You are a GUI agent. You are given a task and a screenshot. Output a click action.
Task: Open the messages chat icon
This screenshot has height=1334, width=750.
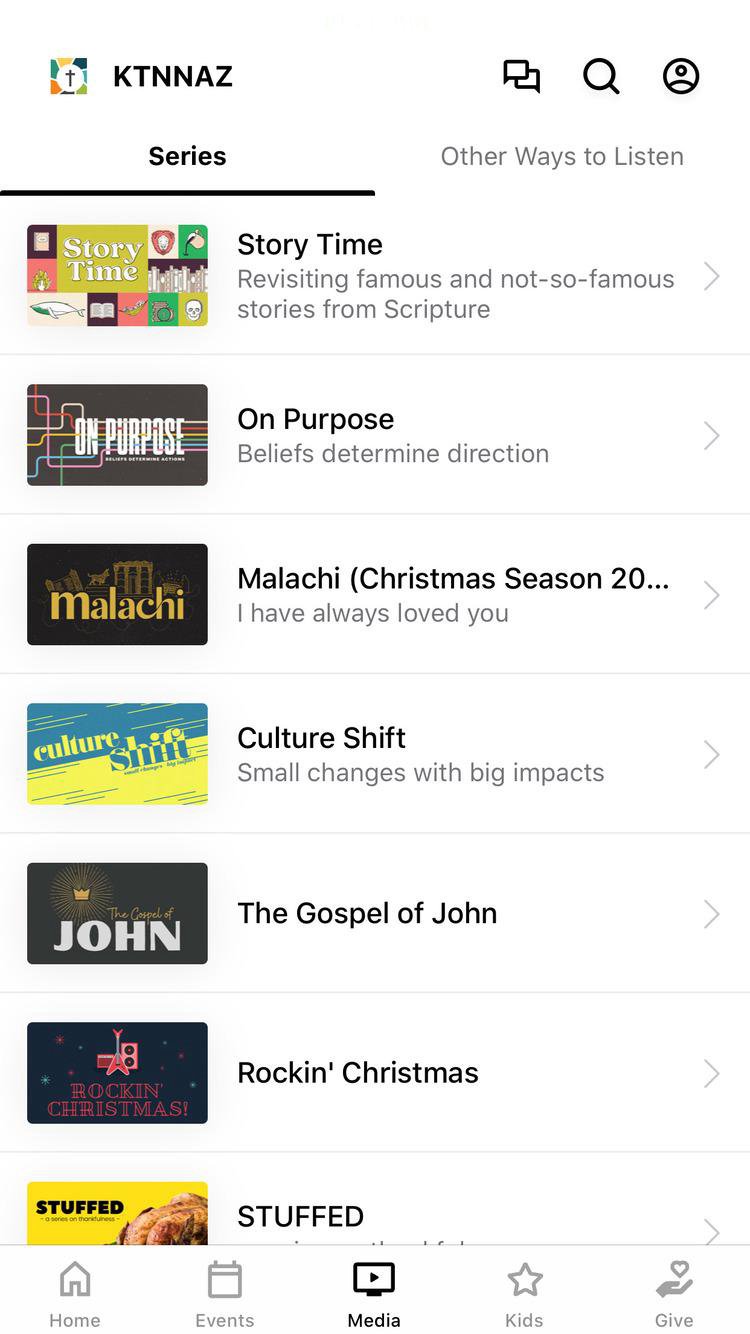(x=521, y=76)
